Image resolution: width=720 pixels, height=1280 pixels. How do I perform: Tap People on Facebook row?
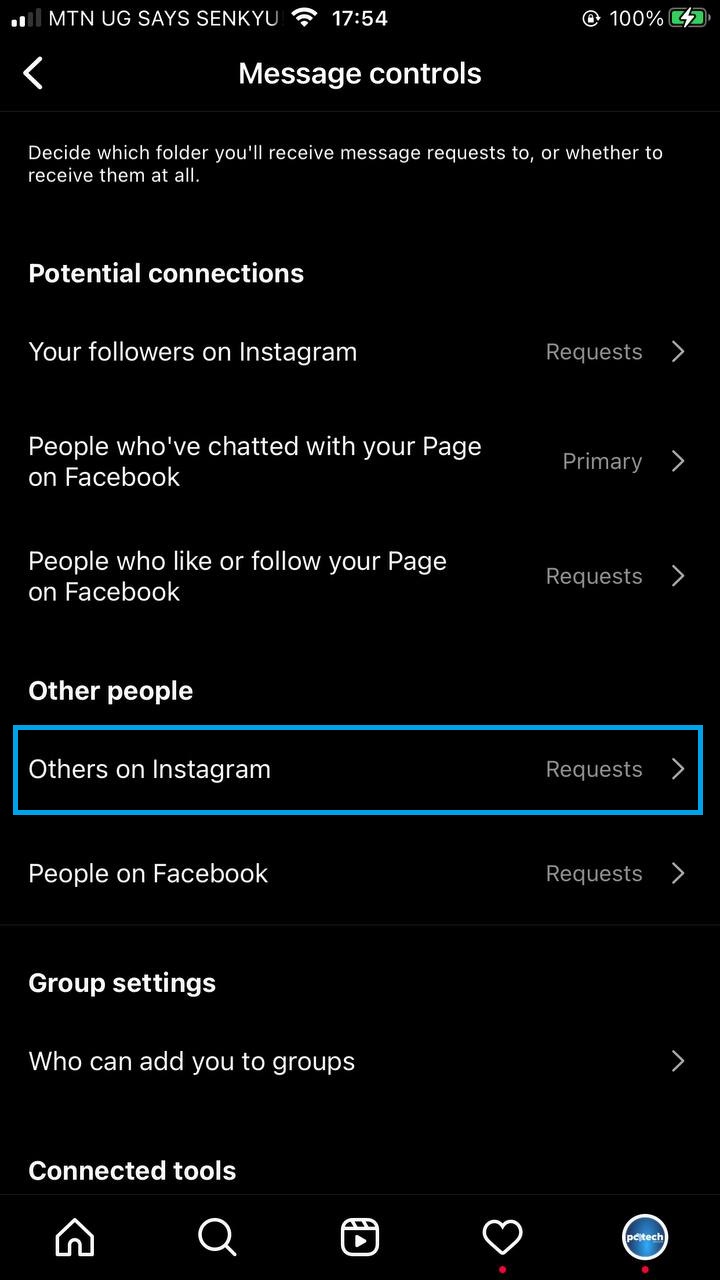tap(358, 873)
